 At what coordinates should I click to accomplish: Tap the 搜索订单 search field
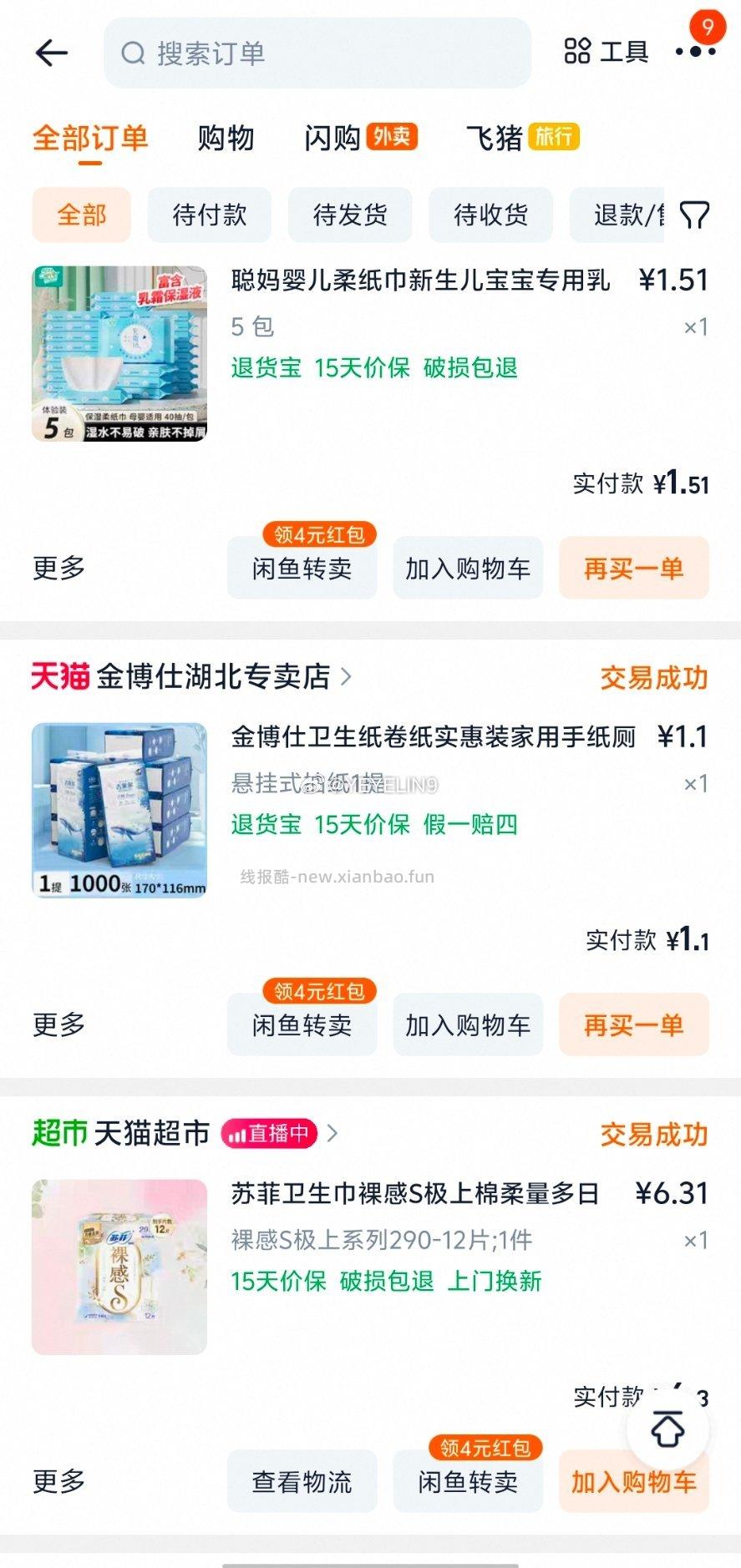[x=317, y=53]
